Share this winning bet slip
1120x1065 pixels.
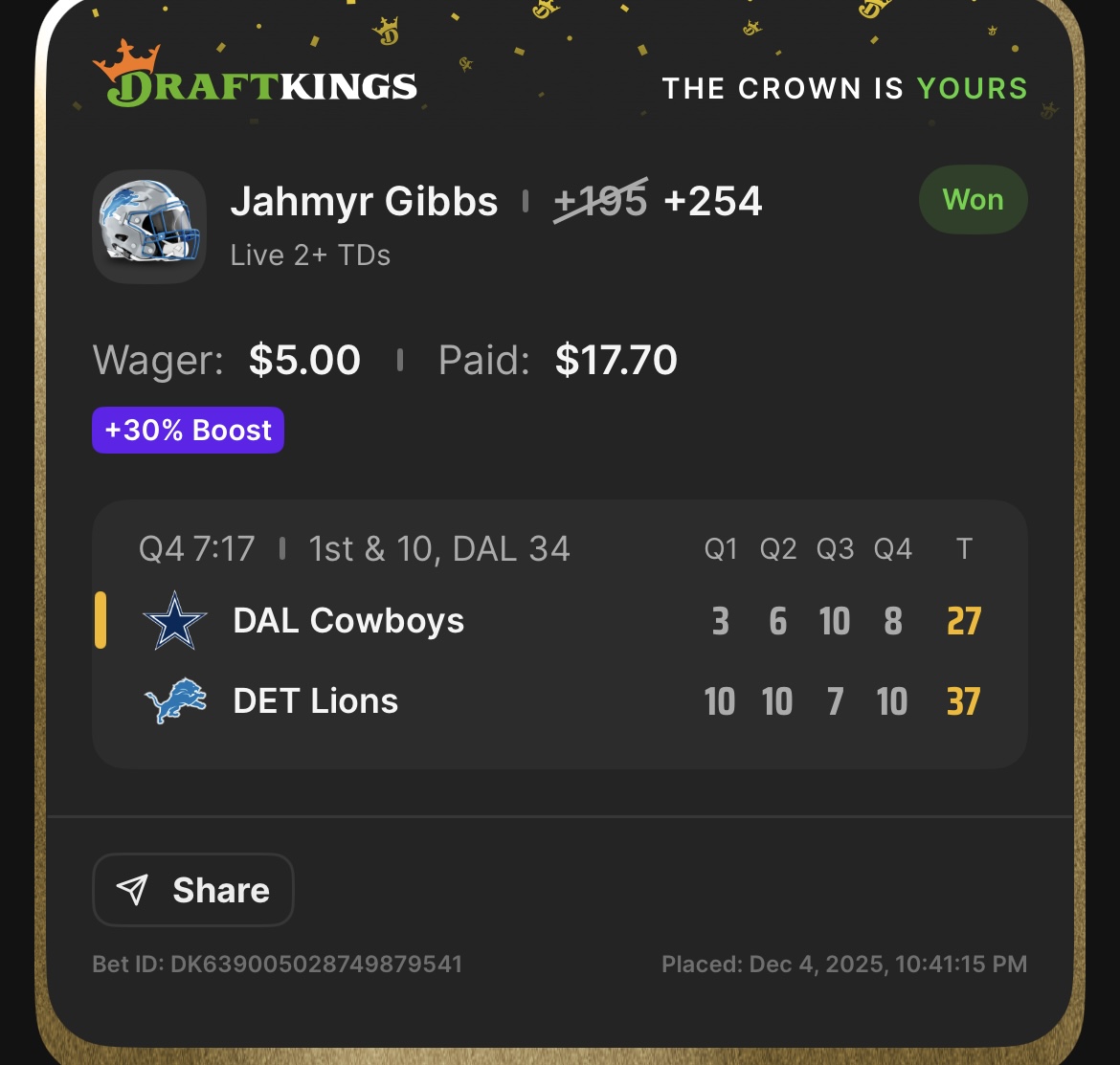(192, 890)
